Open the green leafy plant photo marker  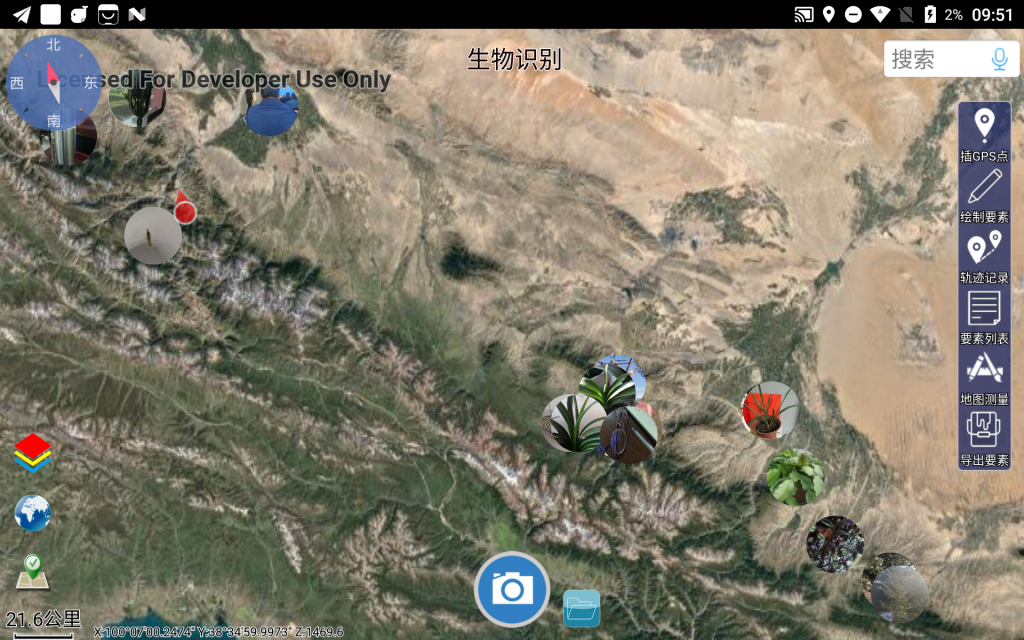(795, 477)
